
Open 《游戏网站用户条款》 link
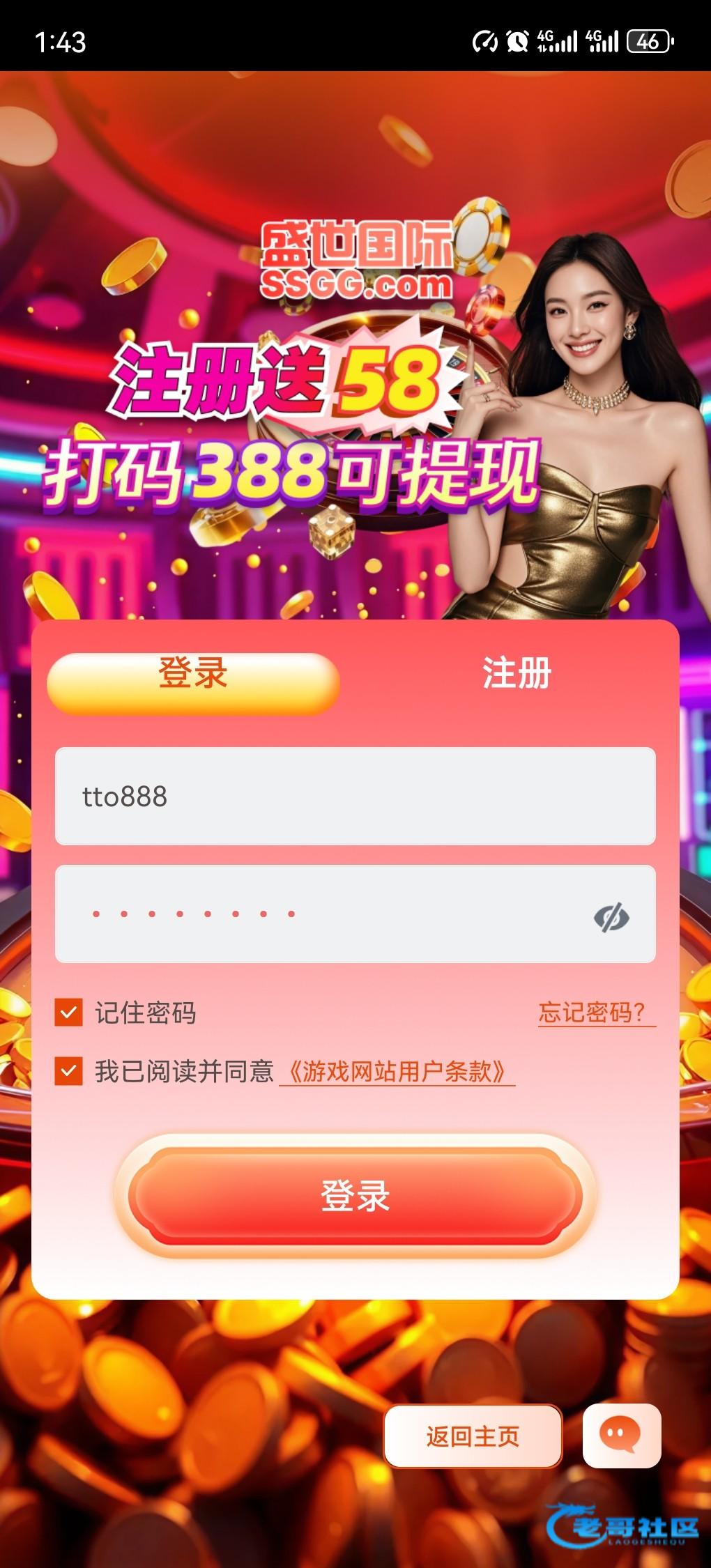pyautogui.click(x=397, y=1072)
